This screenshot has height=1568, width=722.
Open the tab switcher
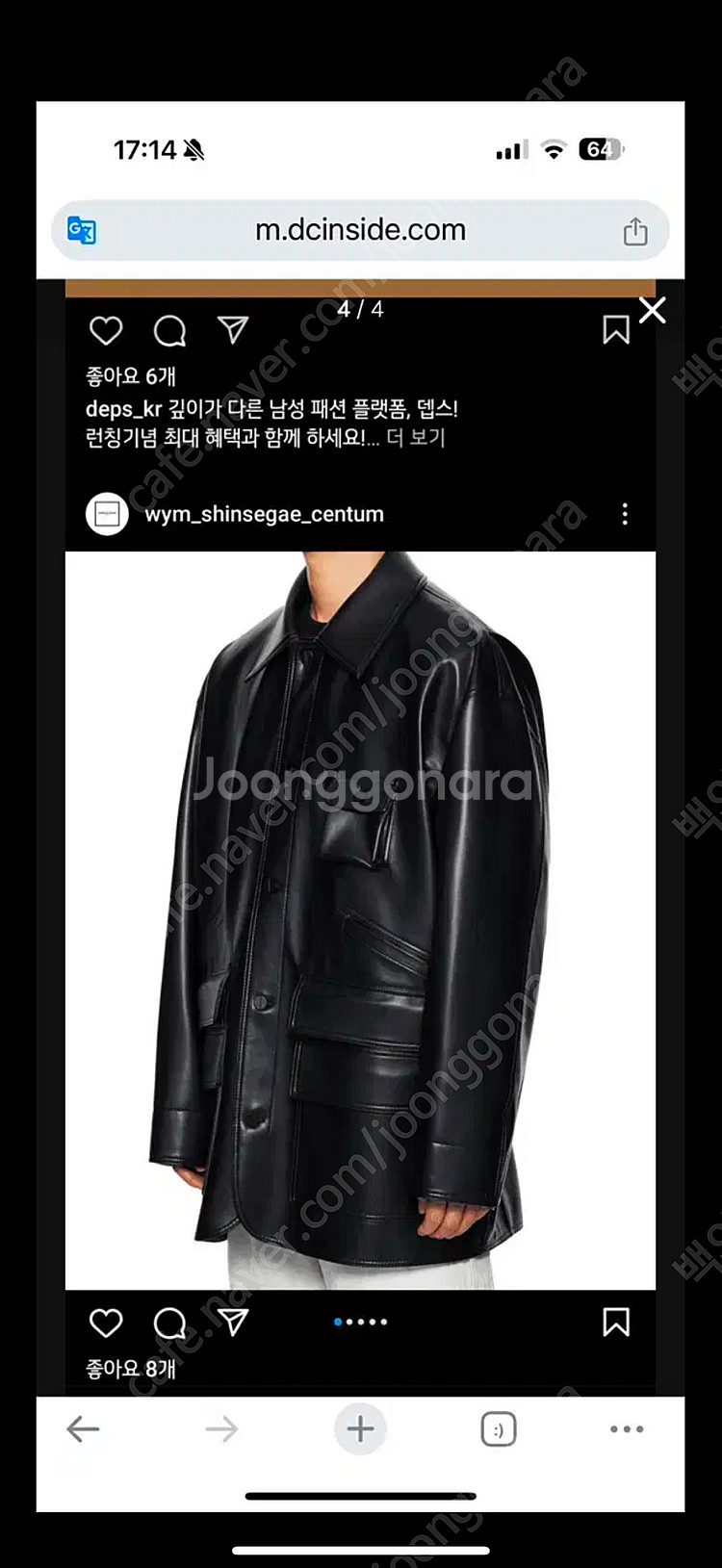498,1429
